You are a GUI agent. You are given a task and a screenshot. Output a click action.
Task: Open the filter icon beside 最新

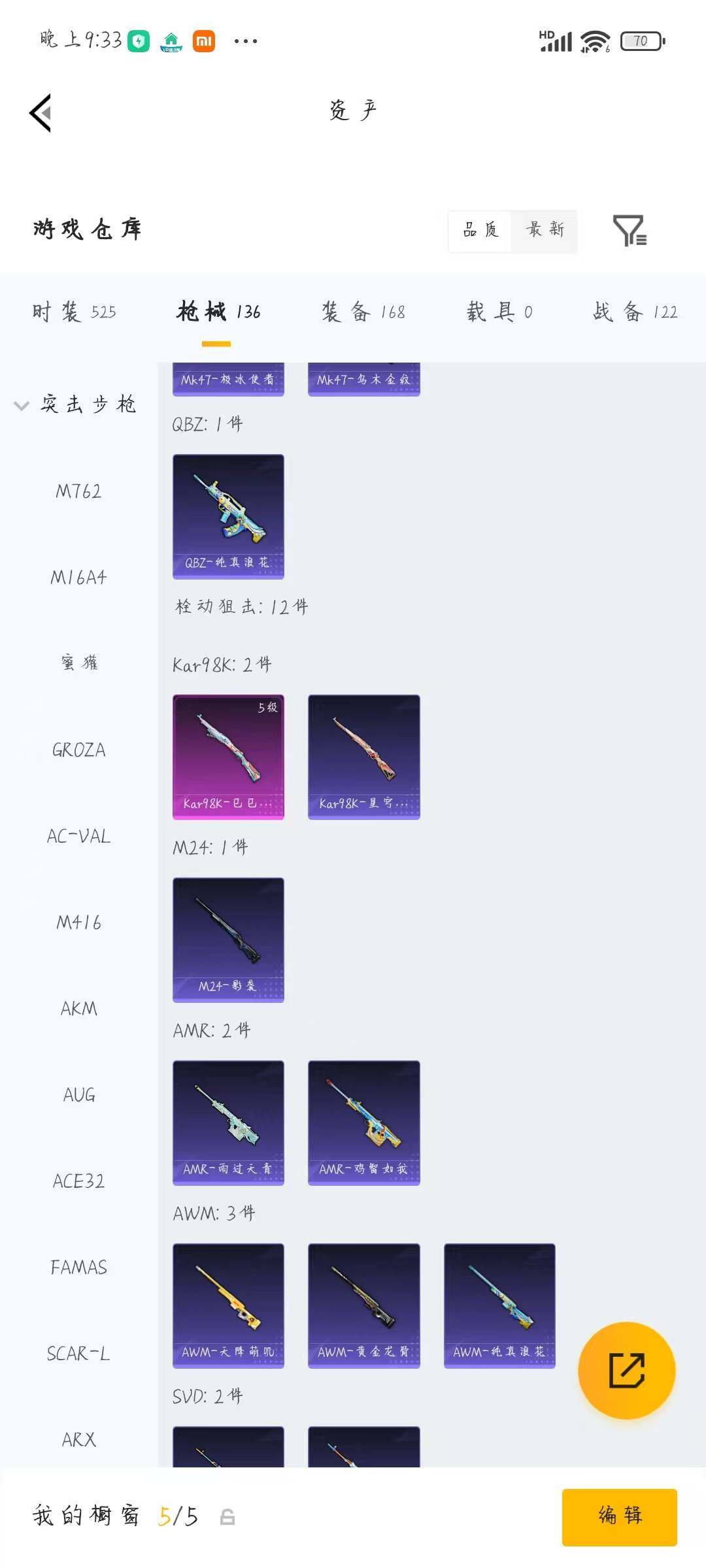[x=630, y=230]
